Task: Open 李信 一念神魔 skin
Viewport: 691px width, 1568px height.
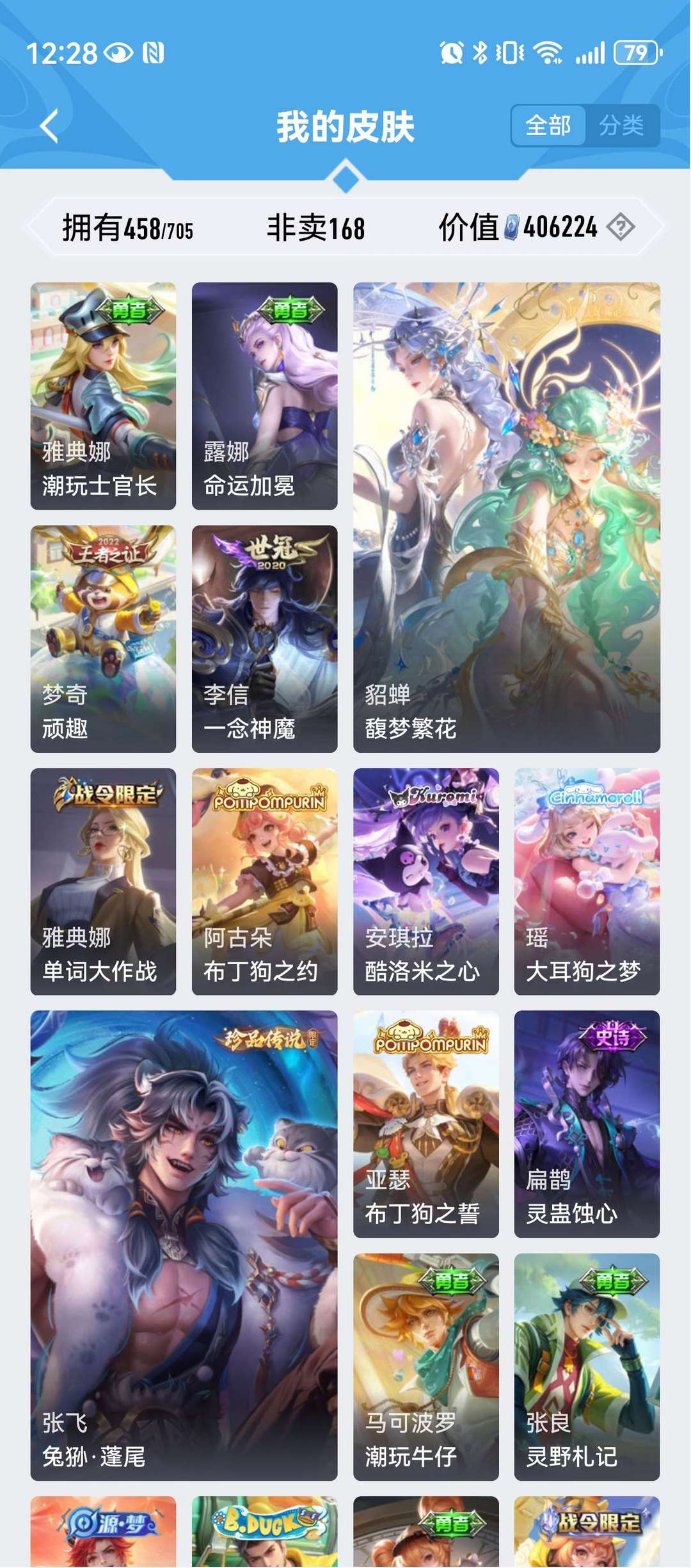Action: pyautogui.click(x=264, y=639)
